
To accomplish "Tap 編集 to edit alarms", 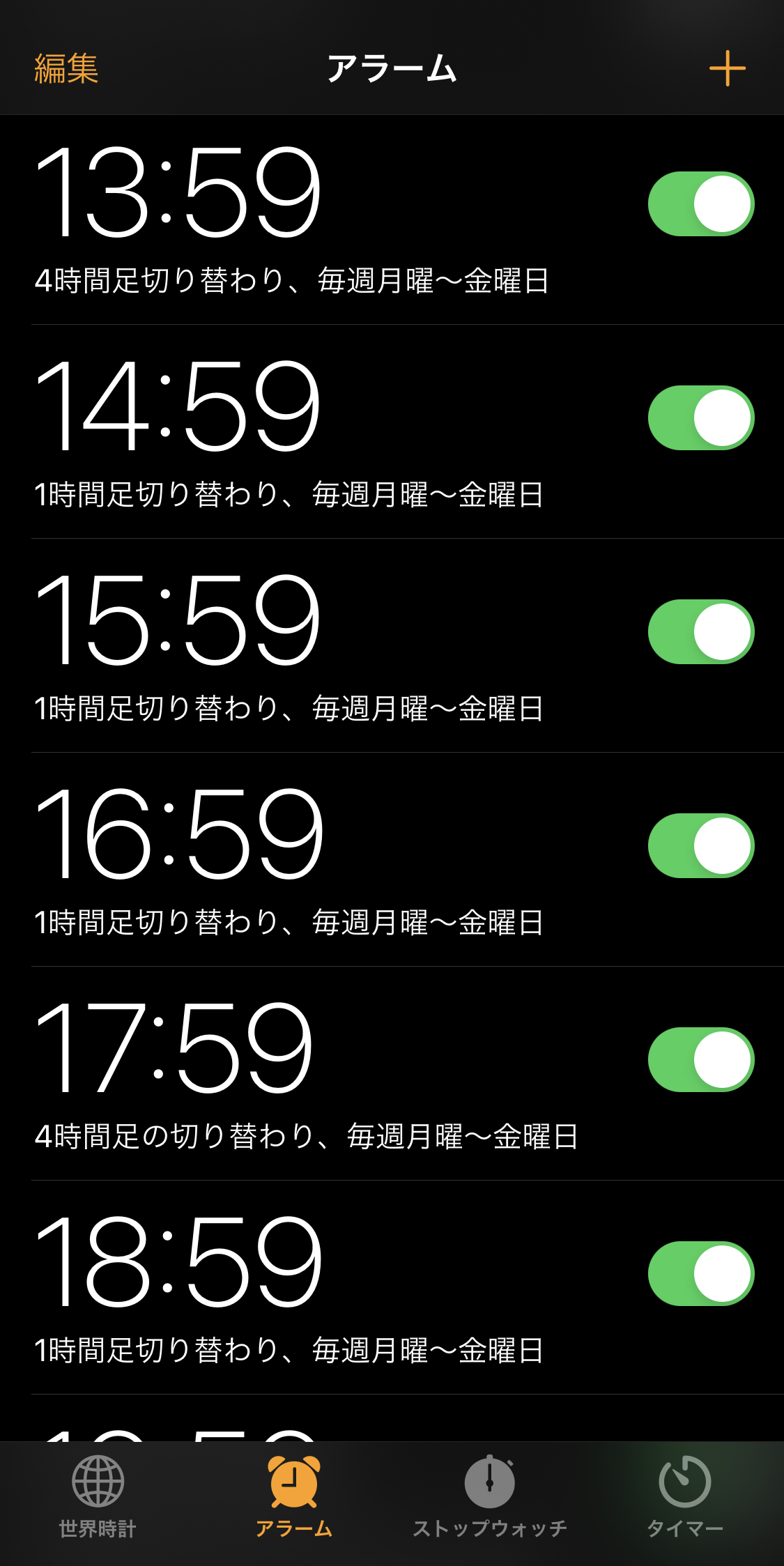I will [x=66, y=68].
